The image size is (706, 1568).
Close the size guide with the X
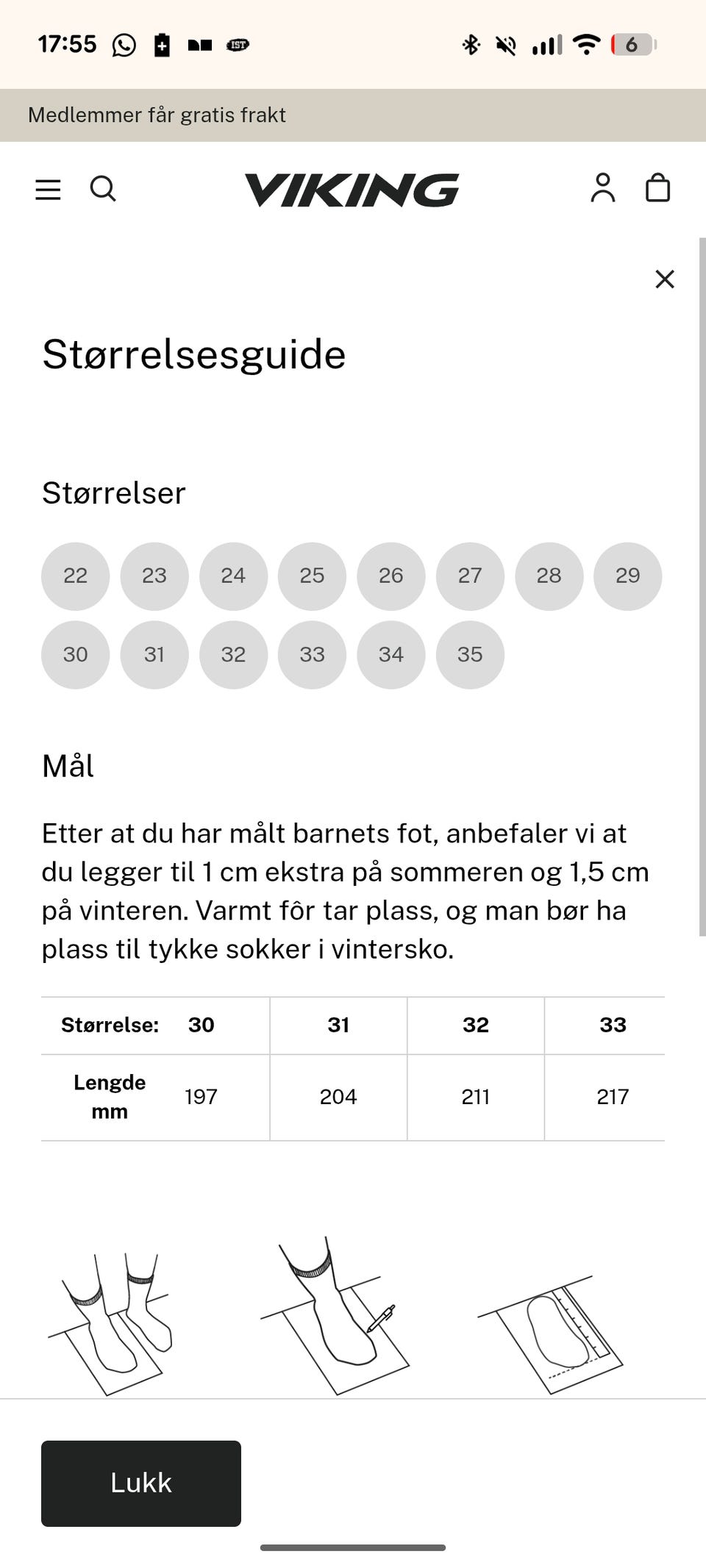coord(665,279)
